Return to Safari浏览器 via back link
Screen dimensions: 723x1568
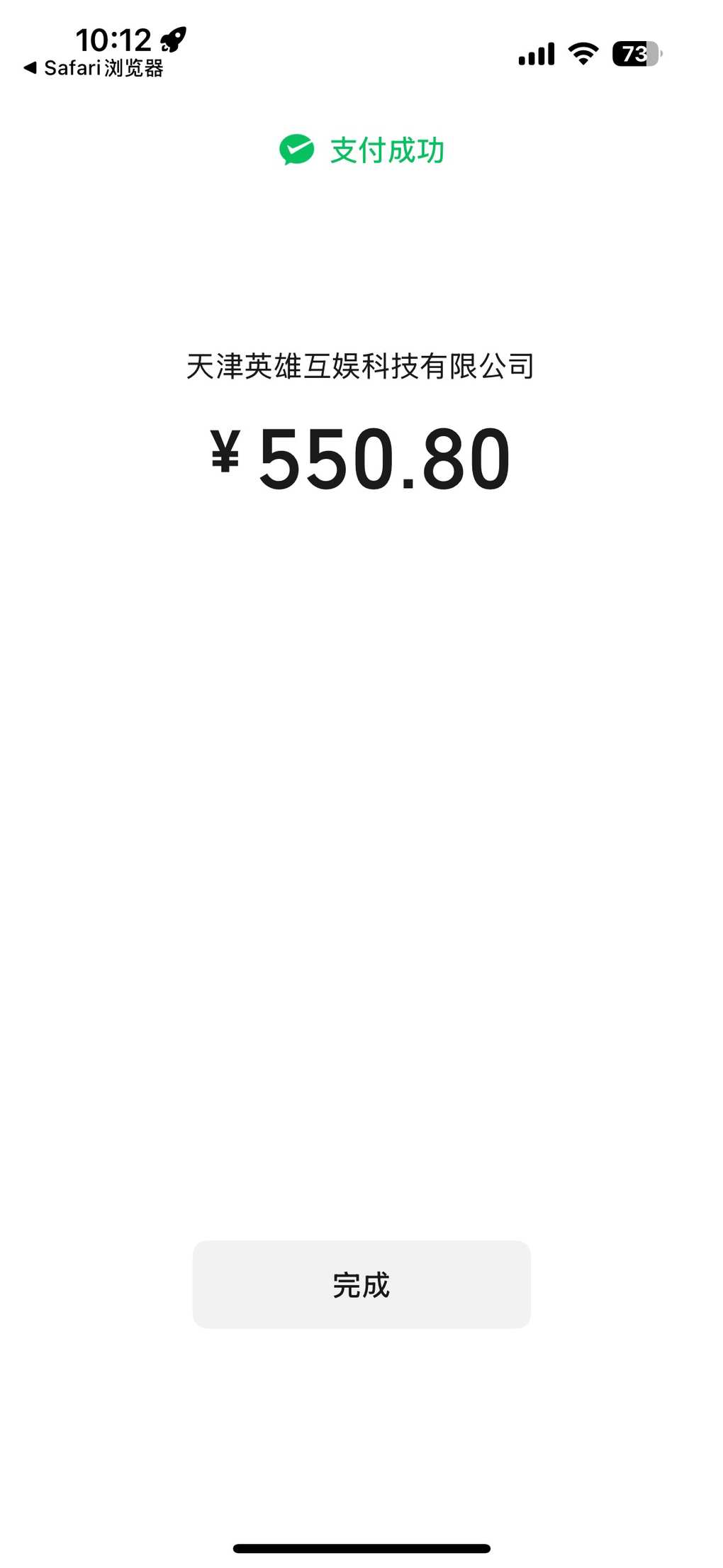pyautogui.click(x=93, y=68)
